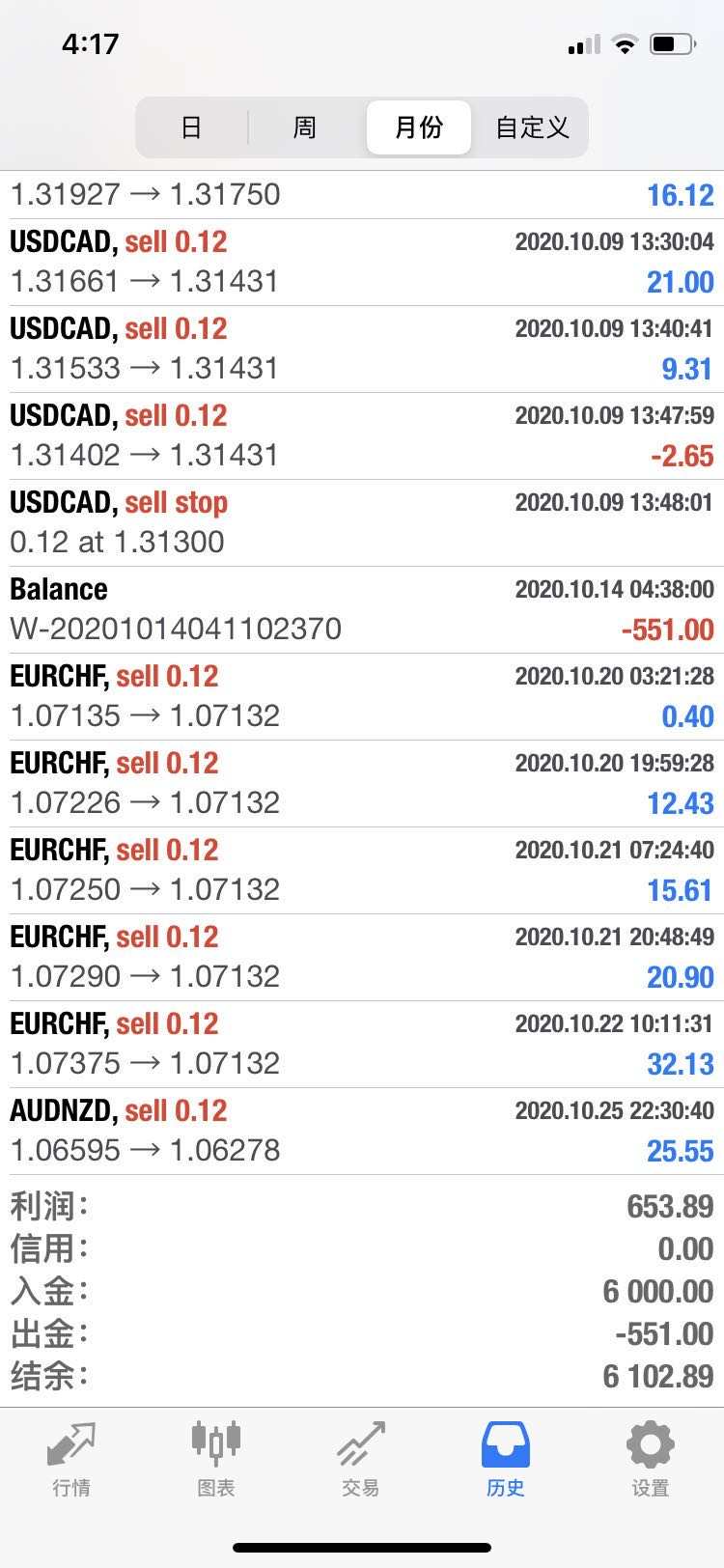Switch to the 日 period segment

[x=192, y=127]
